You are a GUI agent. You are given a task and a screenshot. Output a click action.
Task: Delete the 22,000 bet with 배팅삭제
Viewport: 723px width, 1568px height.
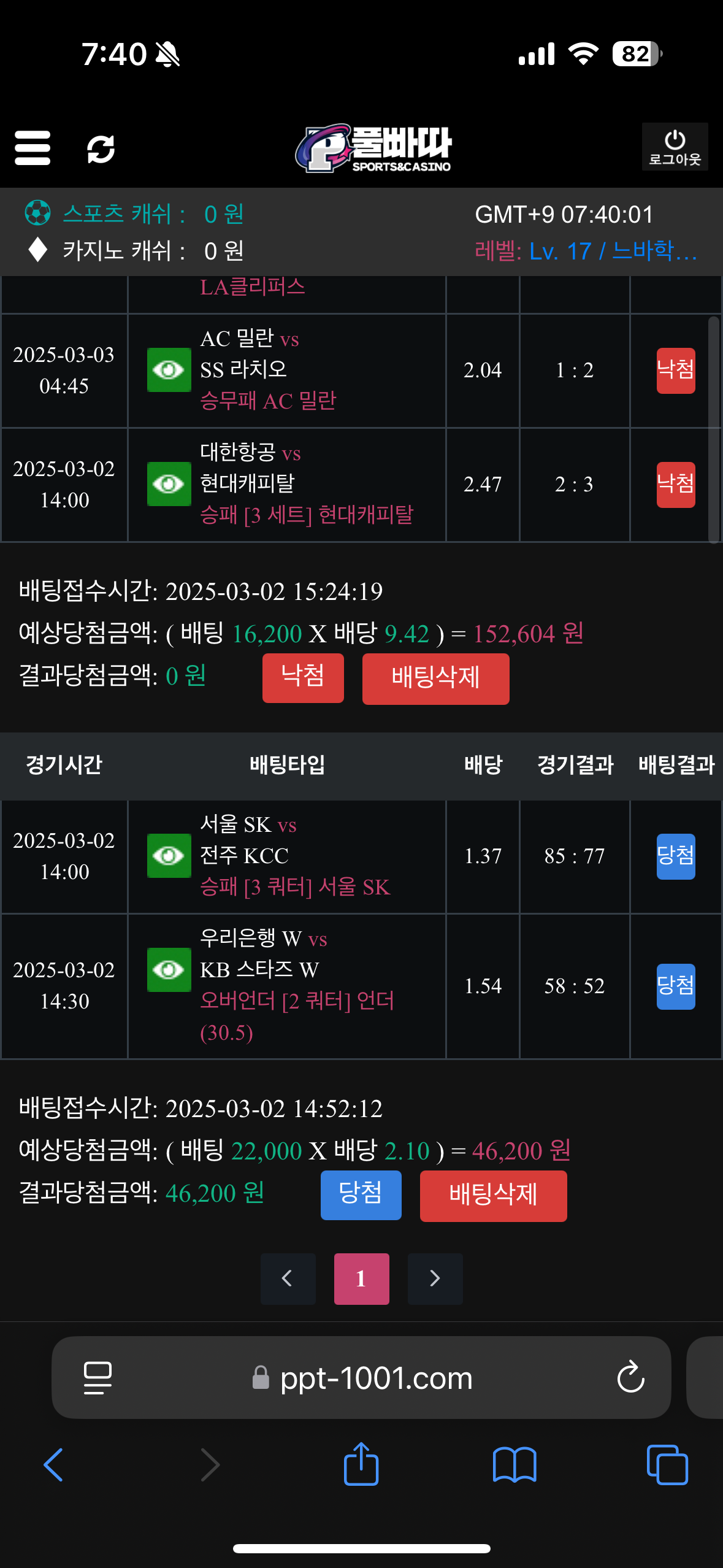(493, 1196)
